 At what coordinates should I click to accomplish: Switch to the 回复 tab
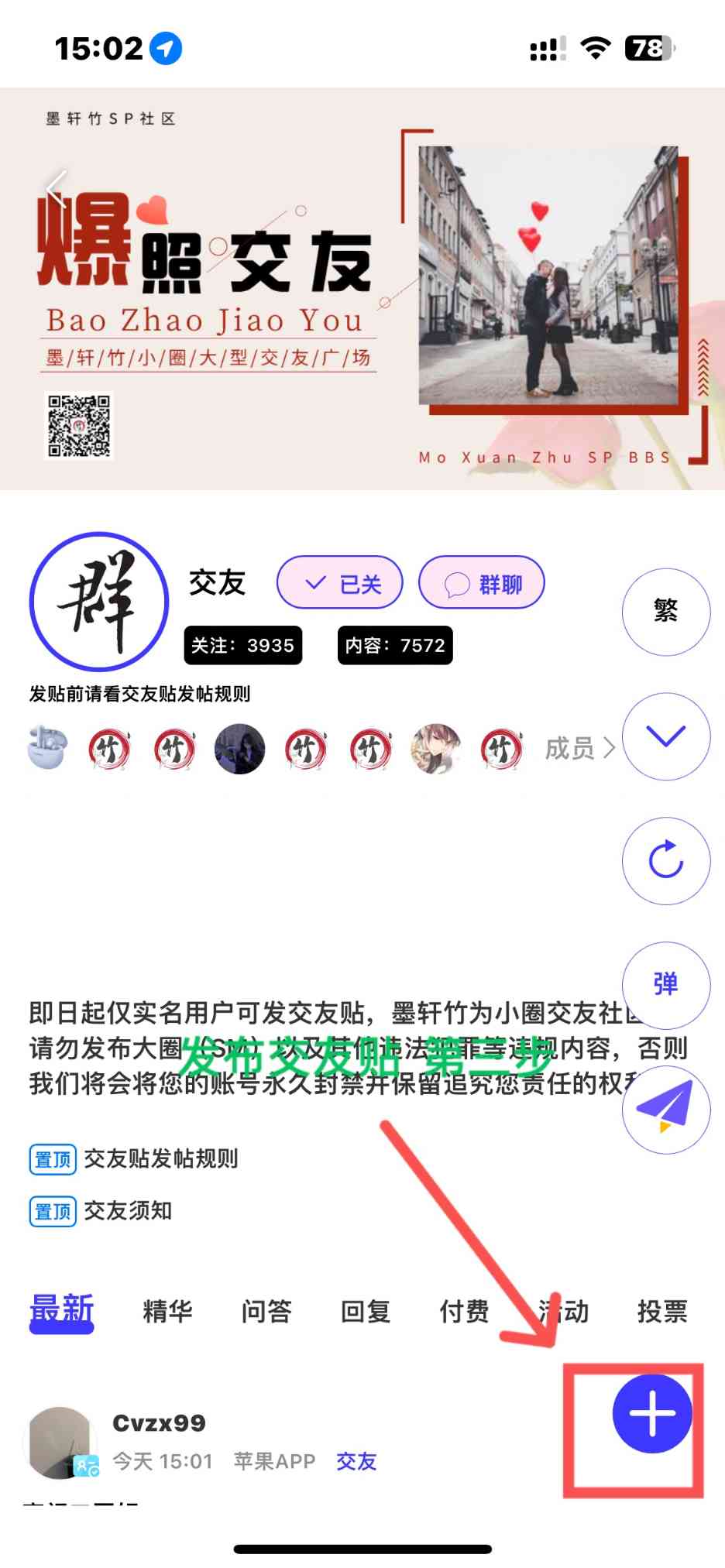(x=366, y=1311)
